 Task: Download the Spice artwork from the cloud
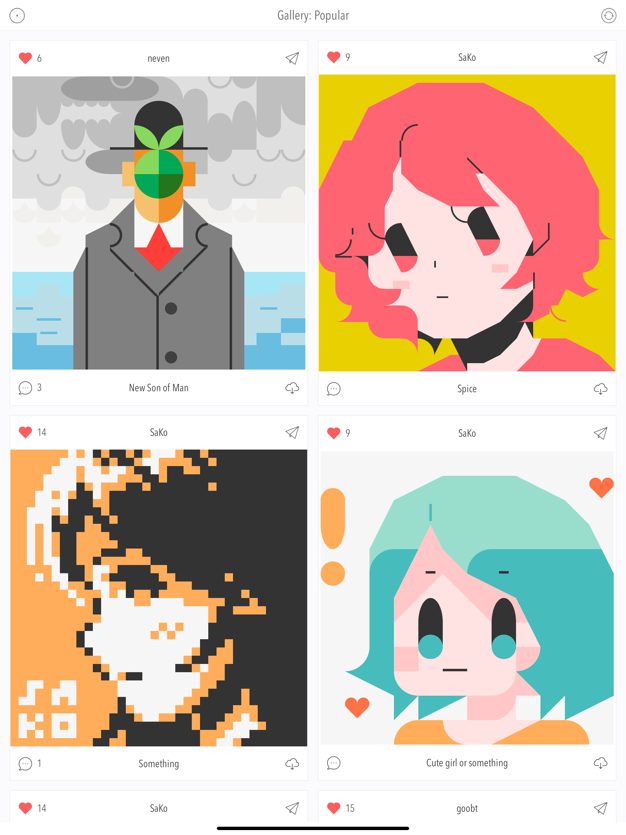coord(600,389)
